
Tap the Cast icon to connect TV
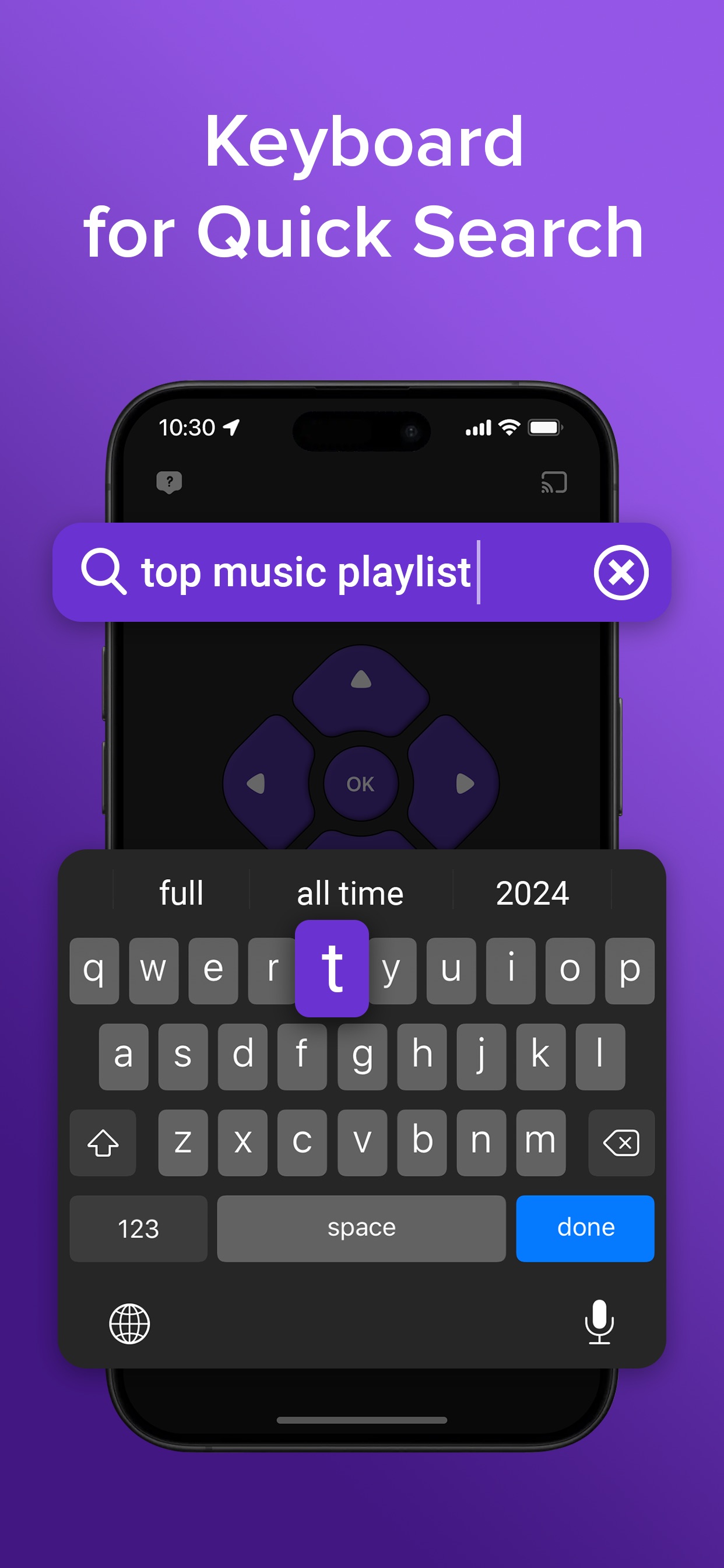point(555,482)
